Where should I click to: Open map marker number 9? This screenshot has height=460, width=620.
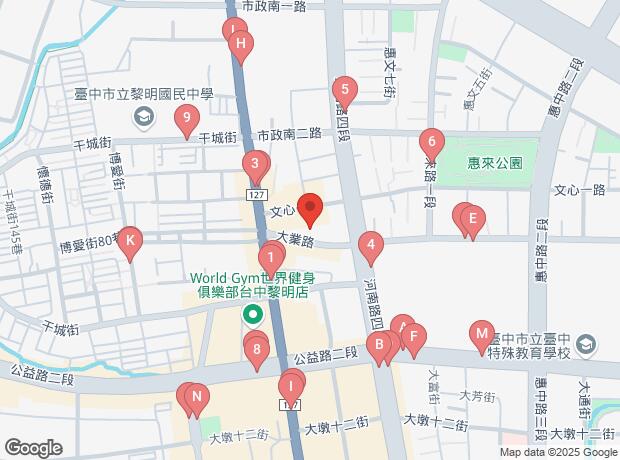click(185, 119)
